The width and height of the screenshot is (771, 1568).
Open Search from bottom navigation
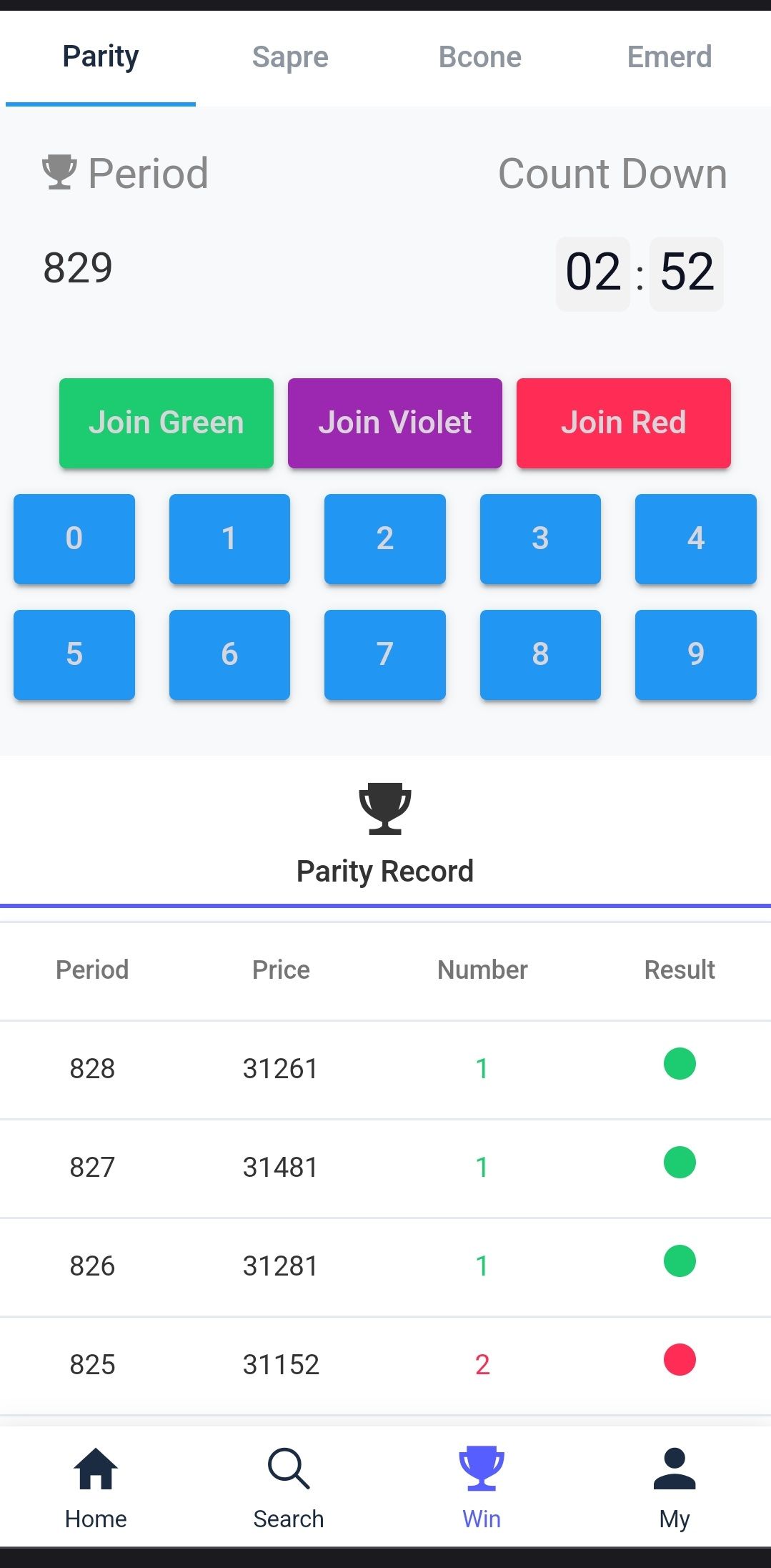pyautogui.click(x=289, y=1487)
